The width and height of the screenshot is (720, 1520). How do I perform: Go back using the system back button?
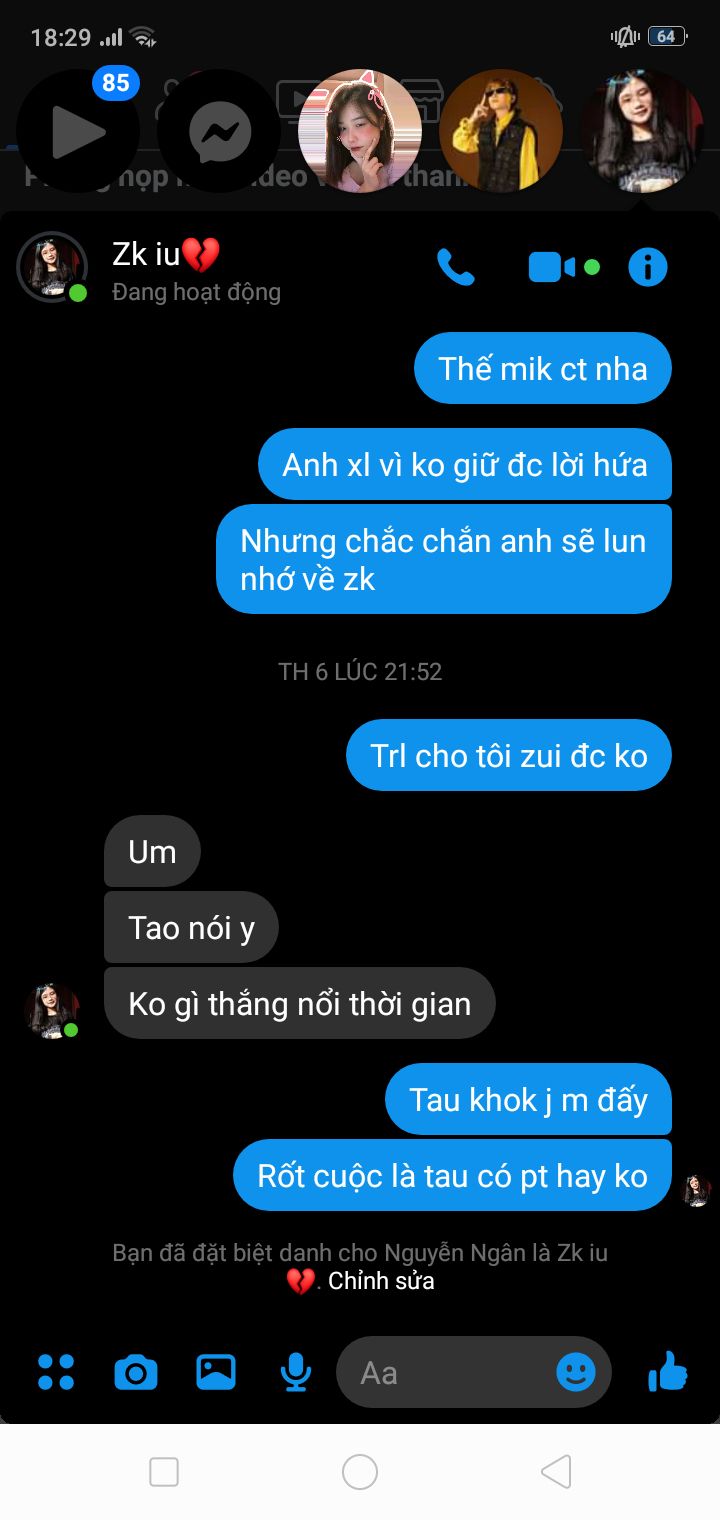coord(556,1471)
